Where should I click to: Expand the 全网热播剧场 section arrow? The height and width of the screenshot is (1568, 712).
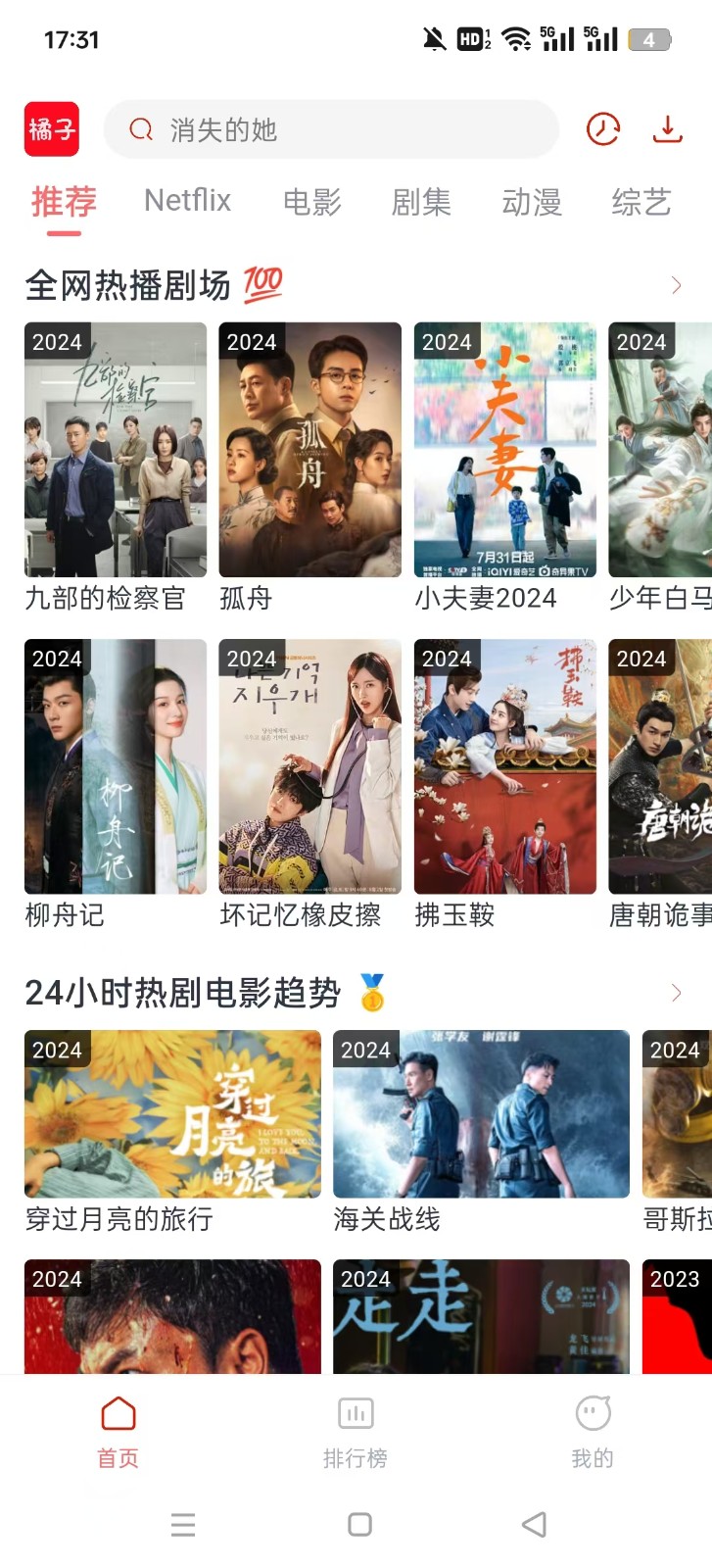point(676,285)
